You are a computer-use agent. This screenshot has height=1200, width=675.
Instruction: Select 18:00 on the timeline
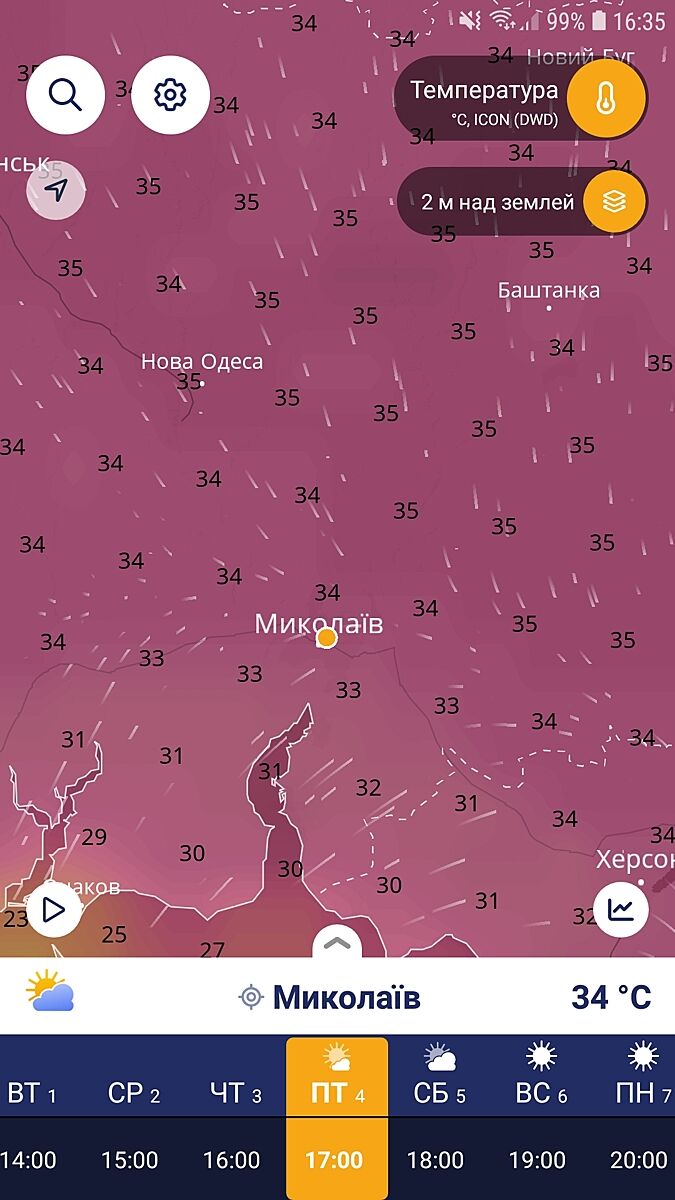(x=436, y=1160)
